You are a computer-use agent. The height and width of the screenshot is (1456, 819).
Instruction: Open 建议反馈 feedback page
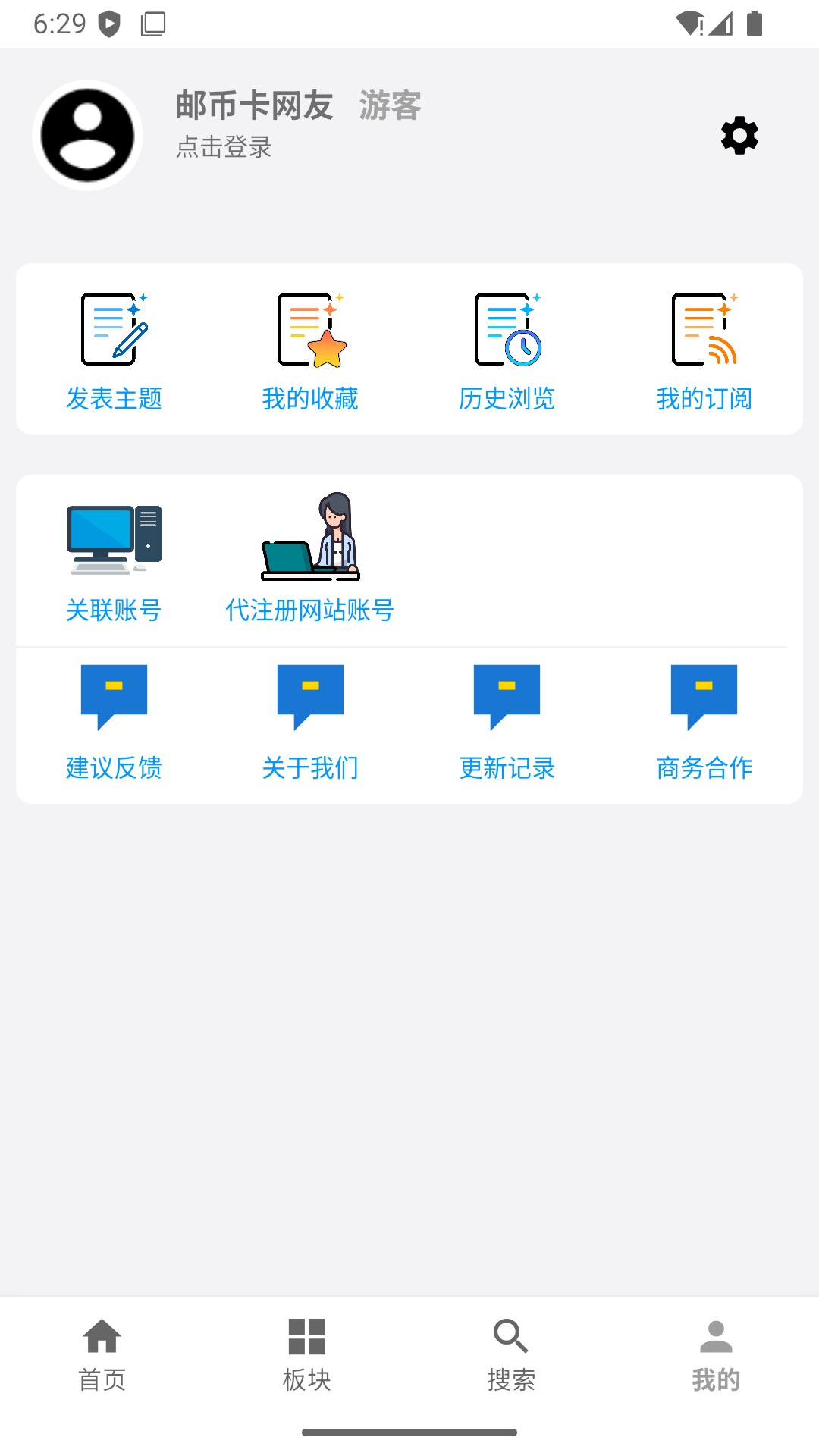point(115,720)
